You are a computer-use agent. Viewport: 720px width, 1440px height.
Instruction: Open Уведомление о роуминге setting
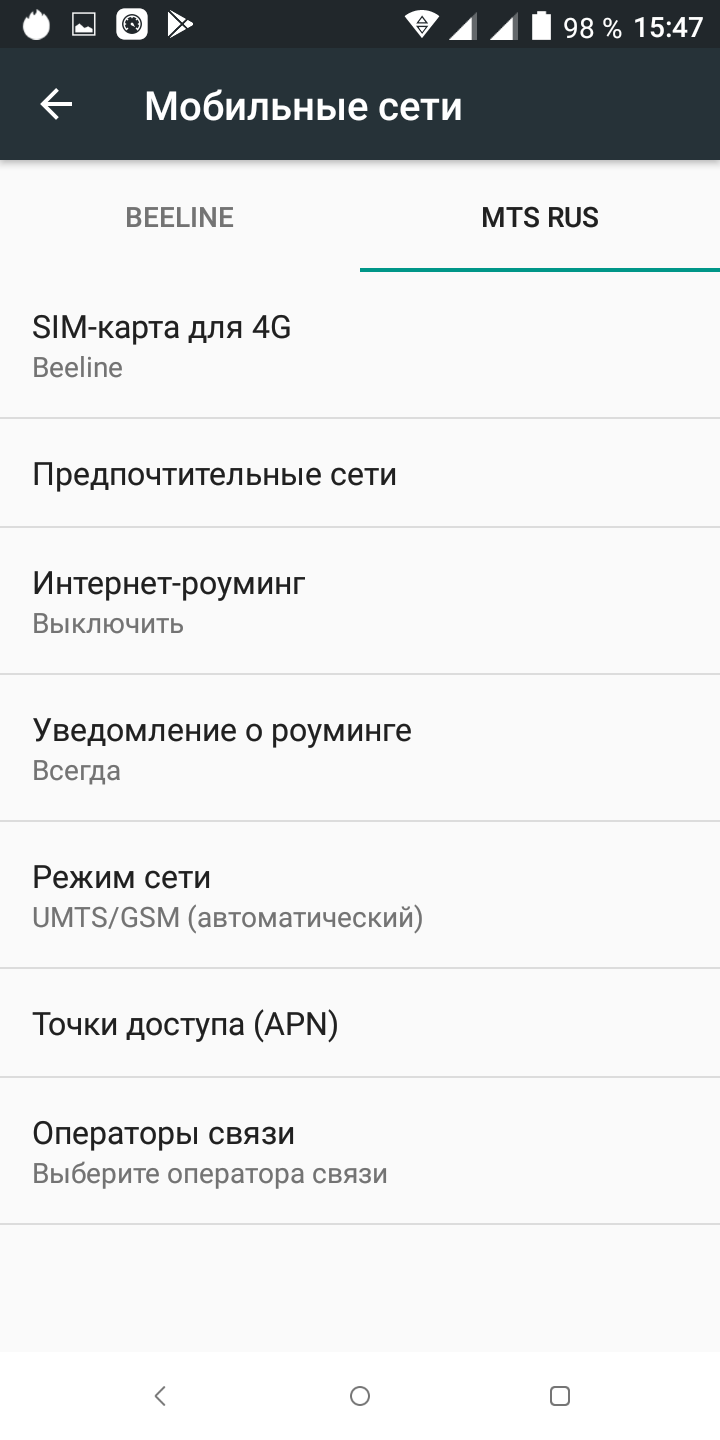point(360,749)
